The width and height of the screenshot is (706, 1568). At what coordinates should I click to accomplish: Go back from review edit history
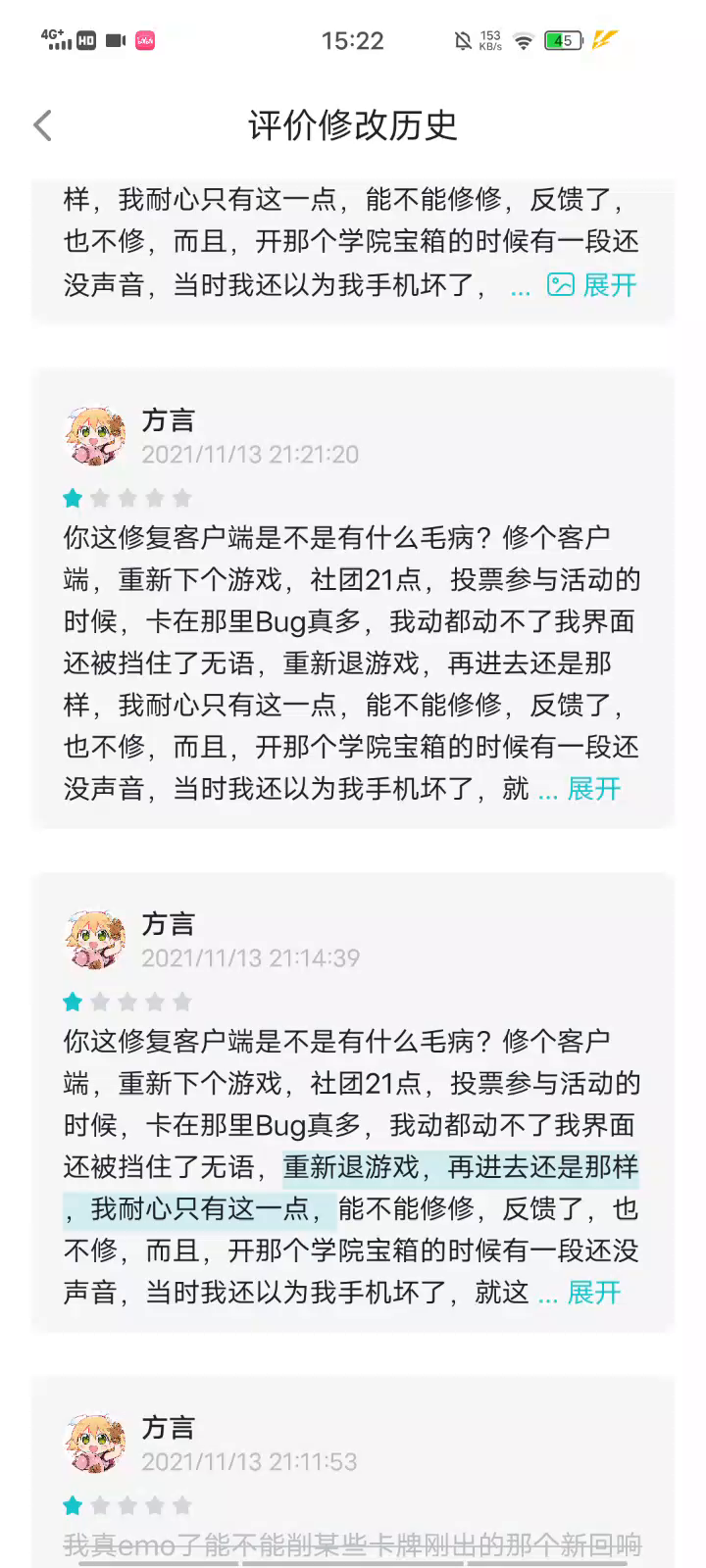tap(42, 125)
